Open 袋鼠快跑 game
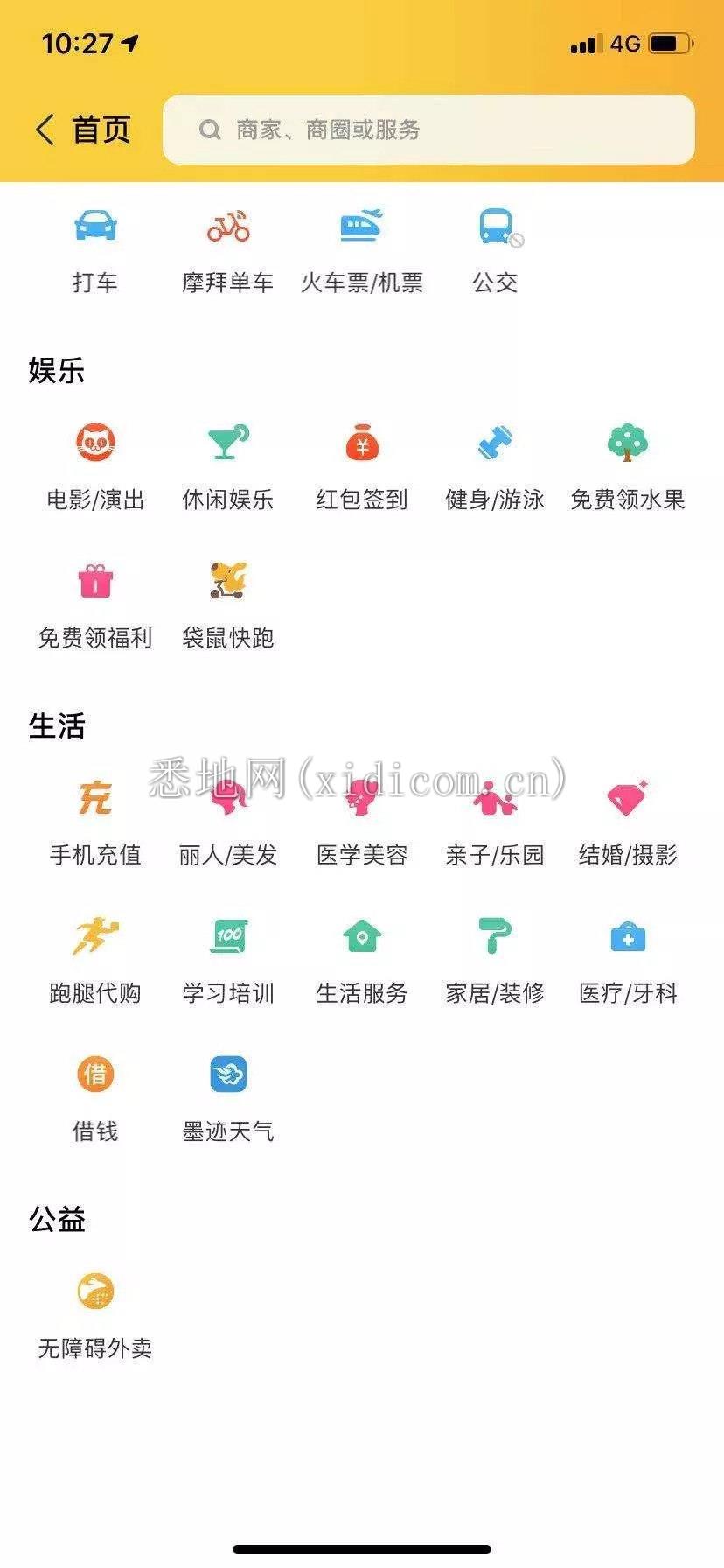724x1568 pixels. point(228,603)
